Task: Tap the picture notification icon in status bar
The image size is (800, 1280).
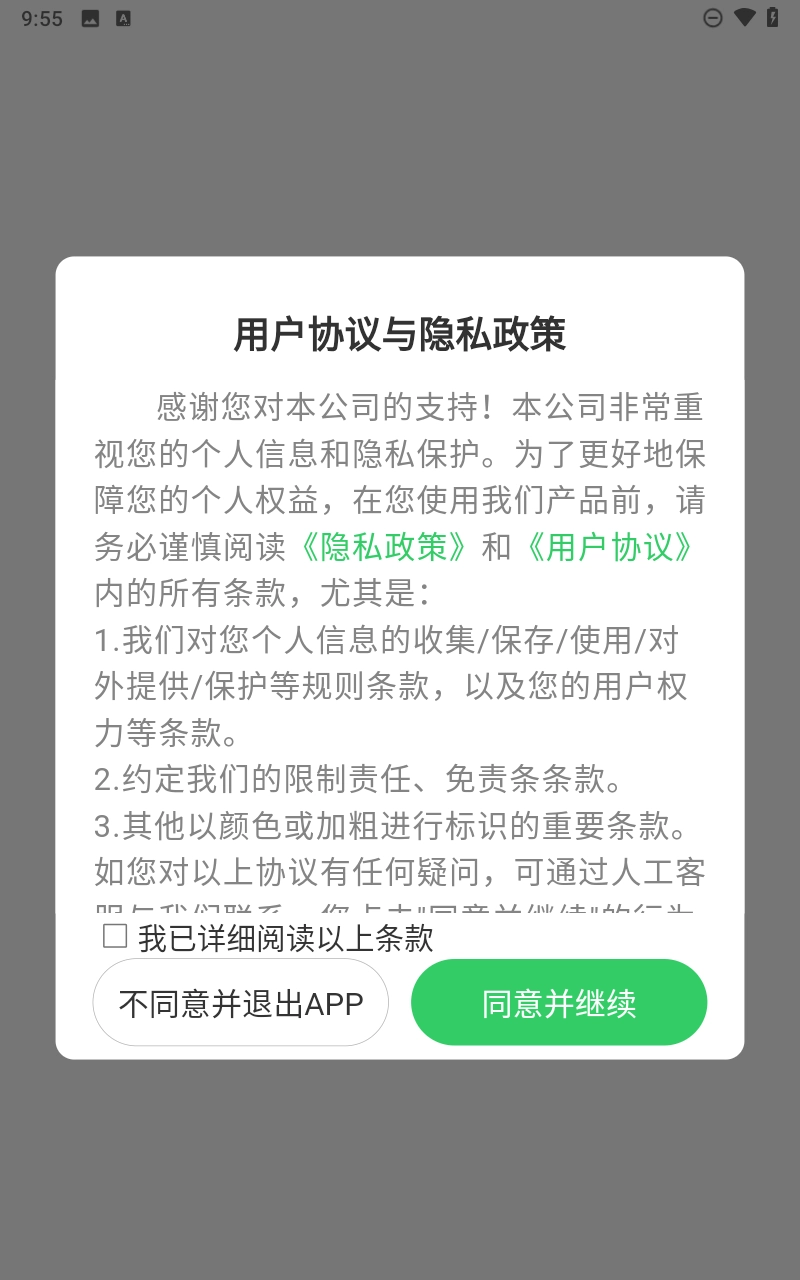Action: click(90, 17)
